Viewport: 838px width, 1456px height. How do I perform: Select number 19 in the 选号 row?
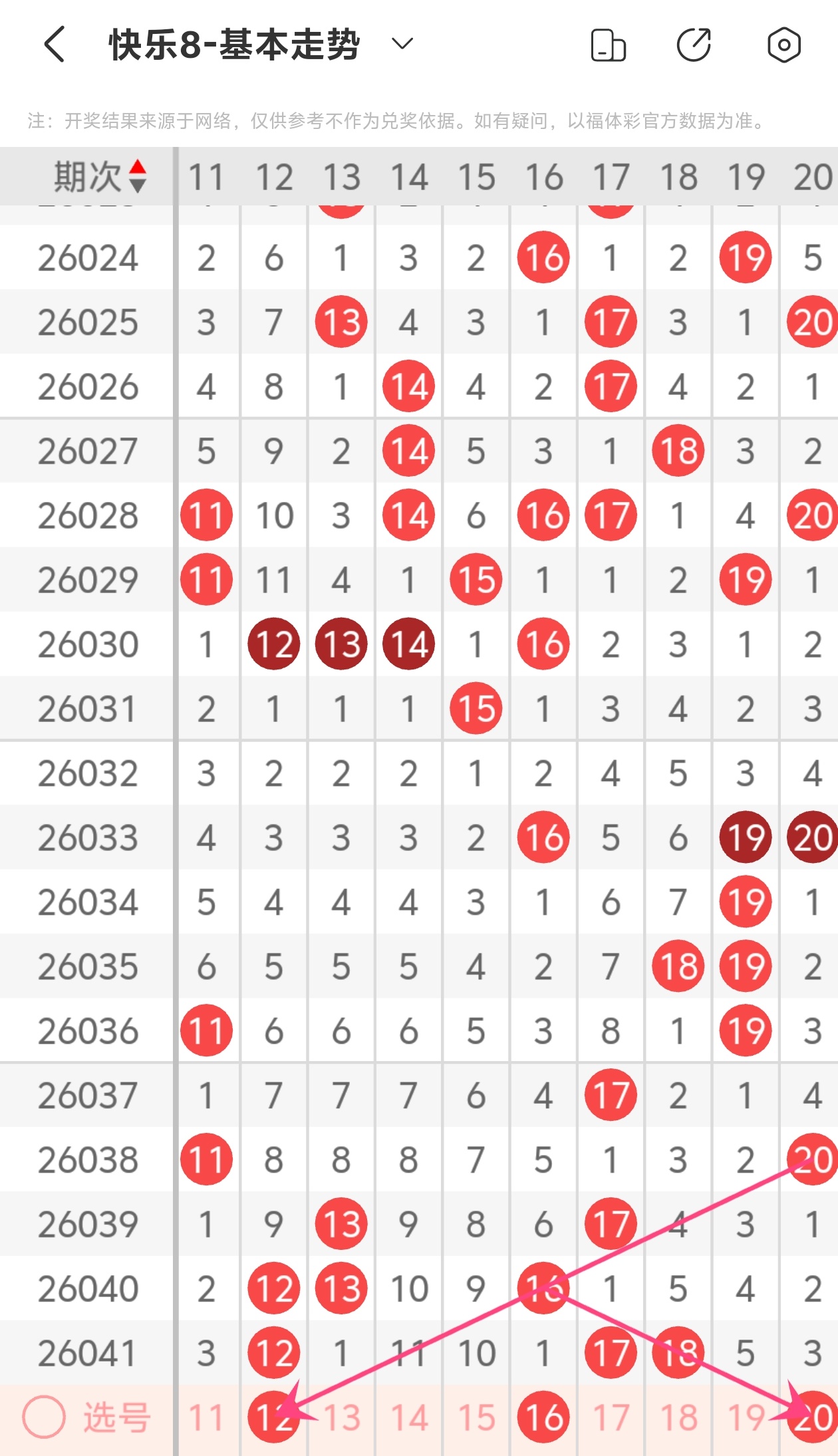point(746,1417)
